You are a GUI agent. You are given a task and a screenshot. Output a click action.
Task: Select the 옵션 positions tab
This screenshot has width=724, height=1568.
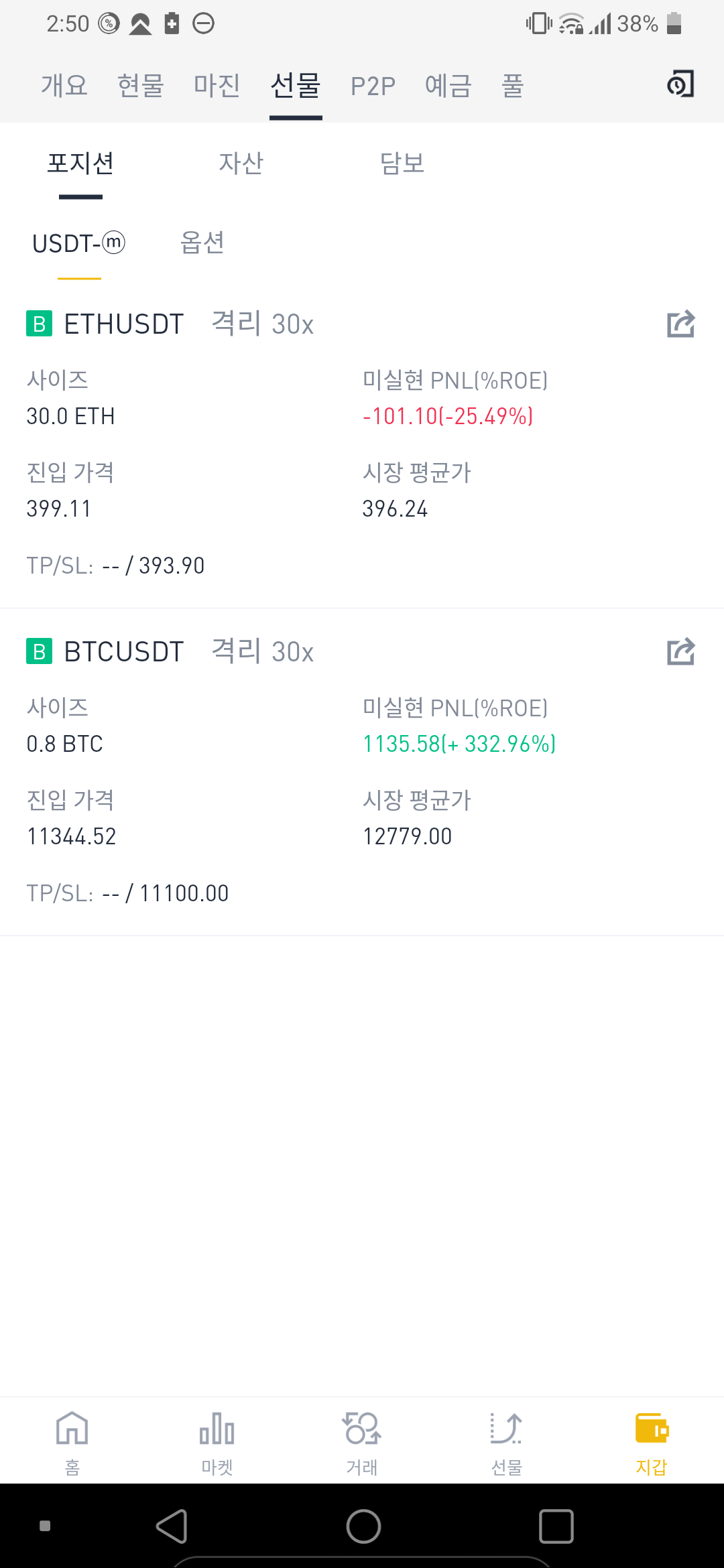(202, 243)
